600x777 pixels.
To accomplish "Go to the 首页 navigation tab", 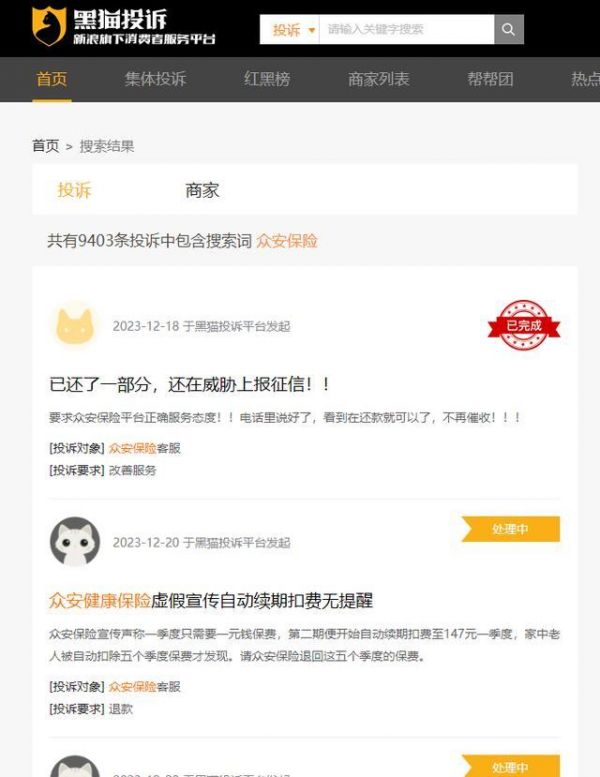I will click(52, 79).
